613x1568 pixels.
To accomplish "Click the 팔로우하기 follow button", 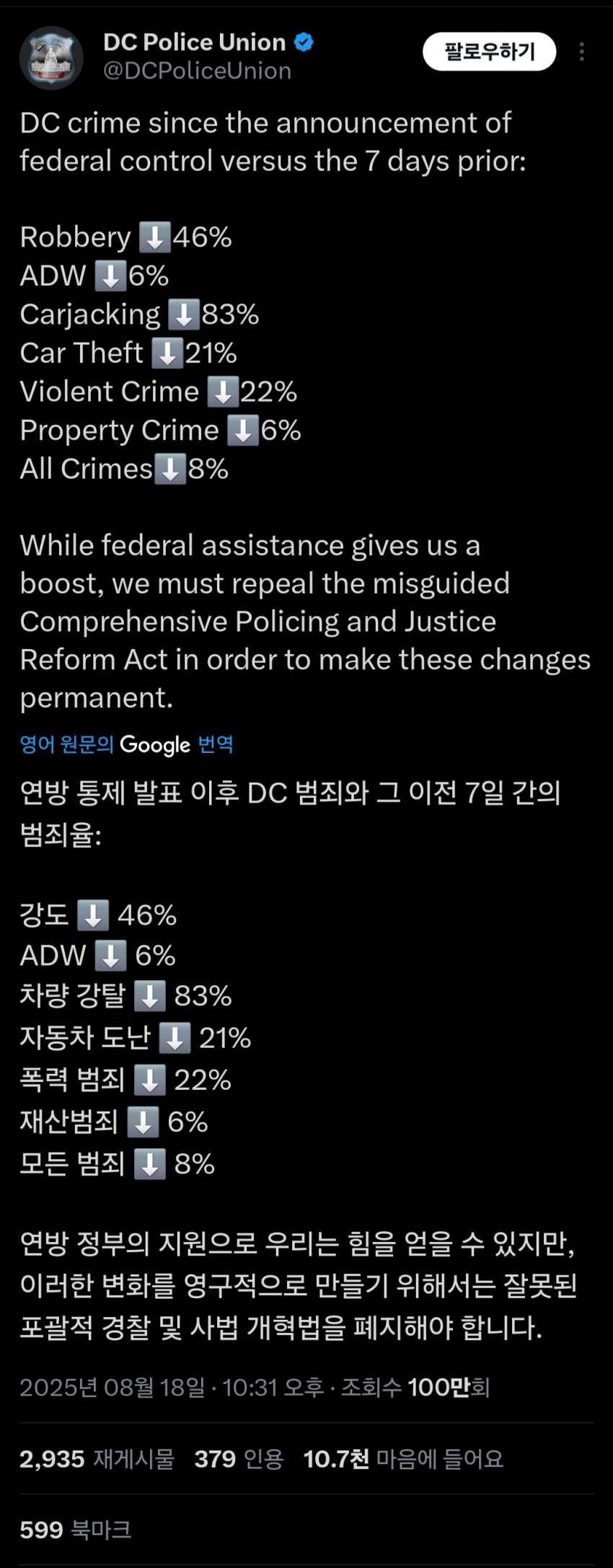I will pyautogui.click(x=489, y=51).
